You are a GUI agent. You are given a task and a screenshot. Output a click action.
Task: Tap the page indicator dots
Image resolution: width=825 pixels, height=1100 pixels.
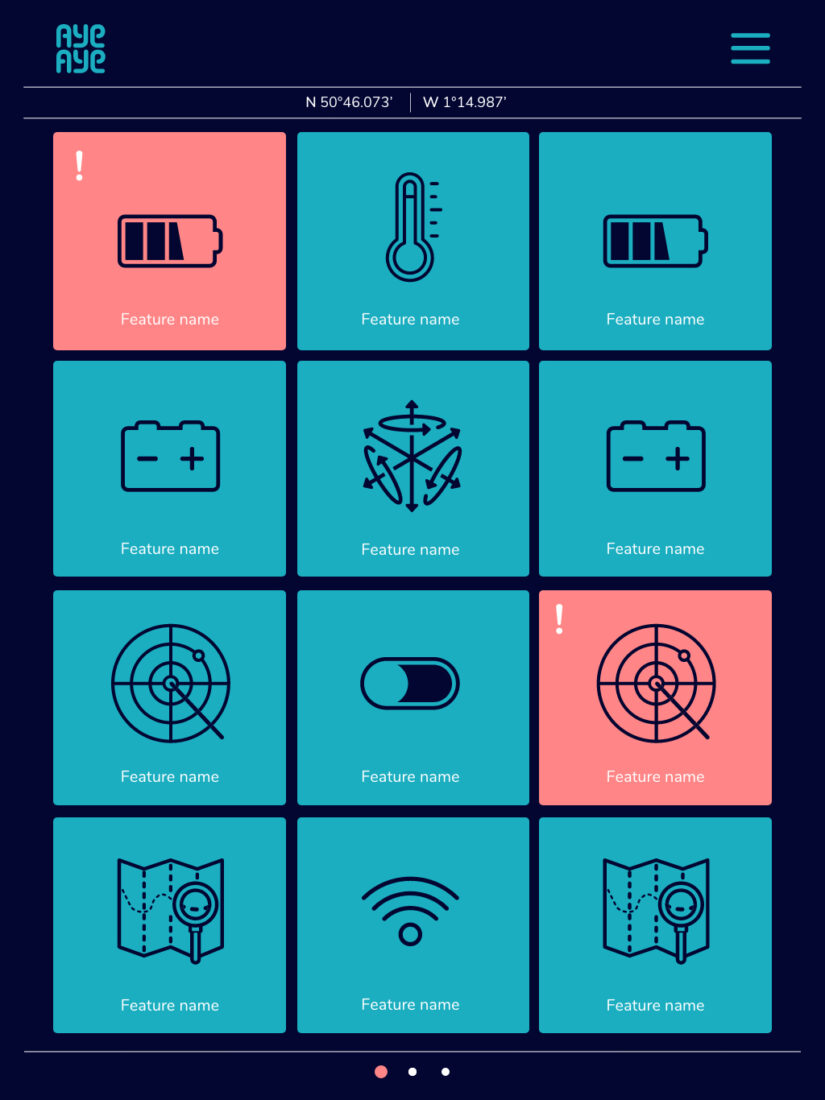[x=412, y=1072]
